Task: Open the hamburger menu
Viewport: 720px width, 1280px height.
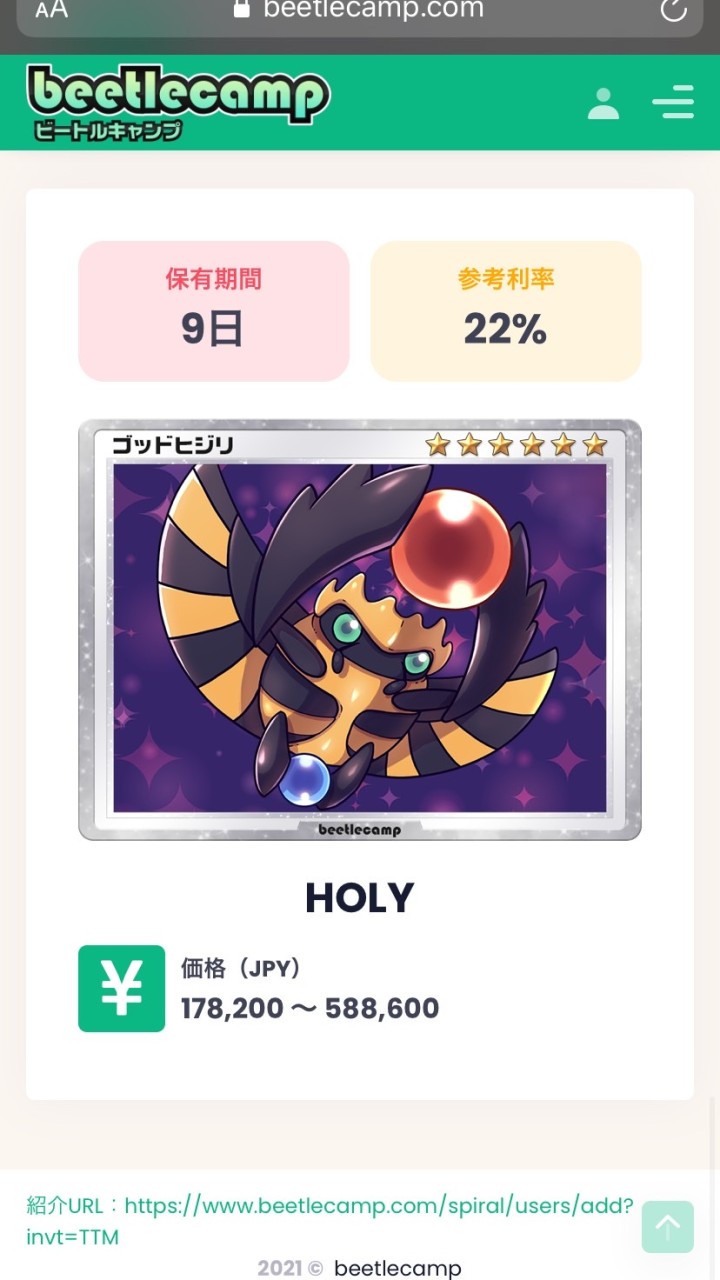Action: (673, 102)
